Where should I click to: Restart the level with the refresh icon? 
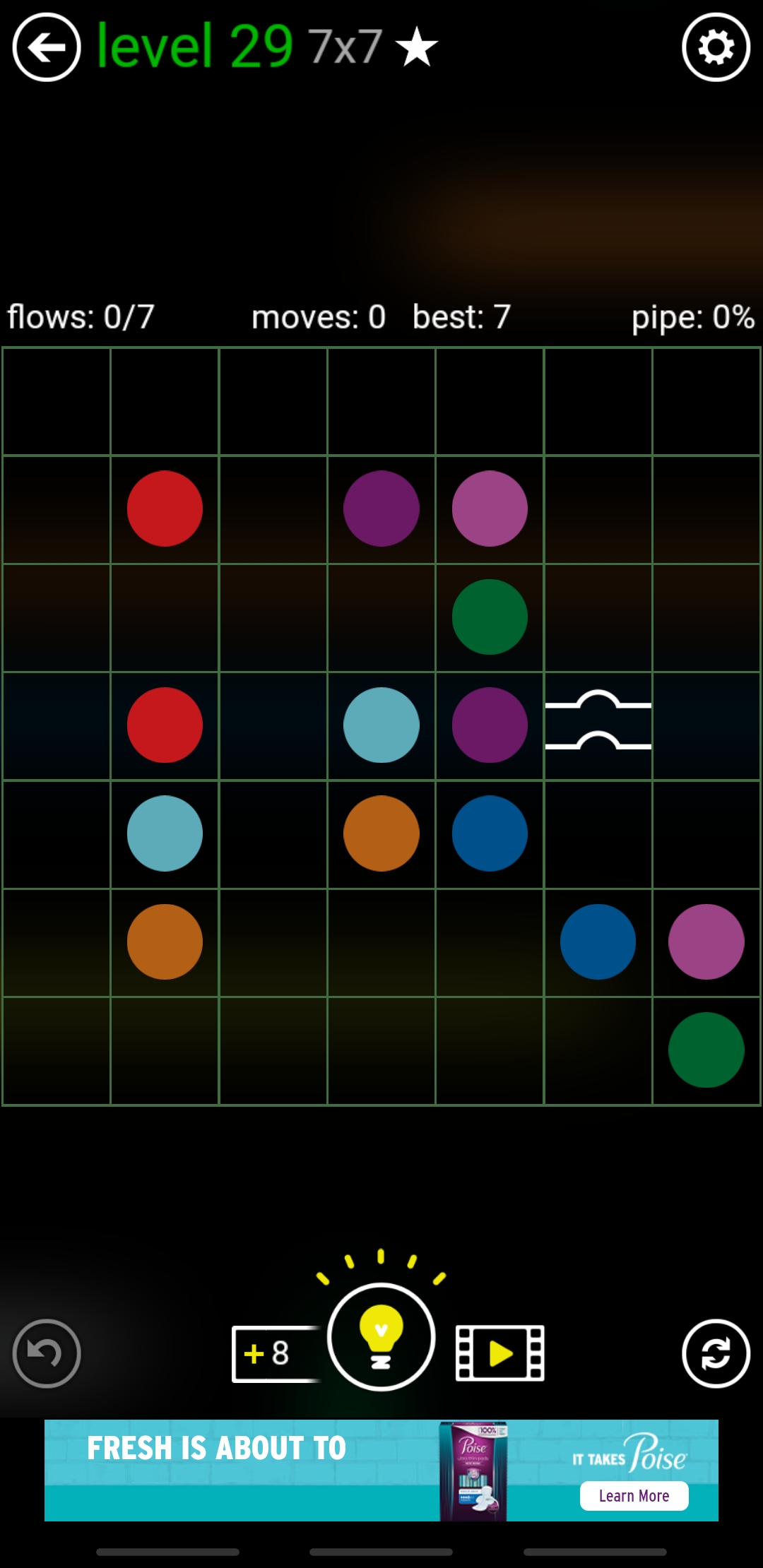tap(716, 1353)
